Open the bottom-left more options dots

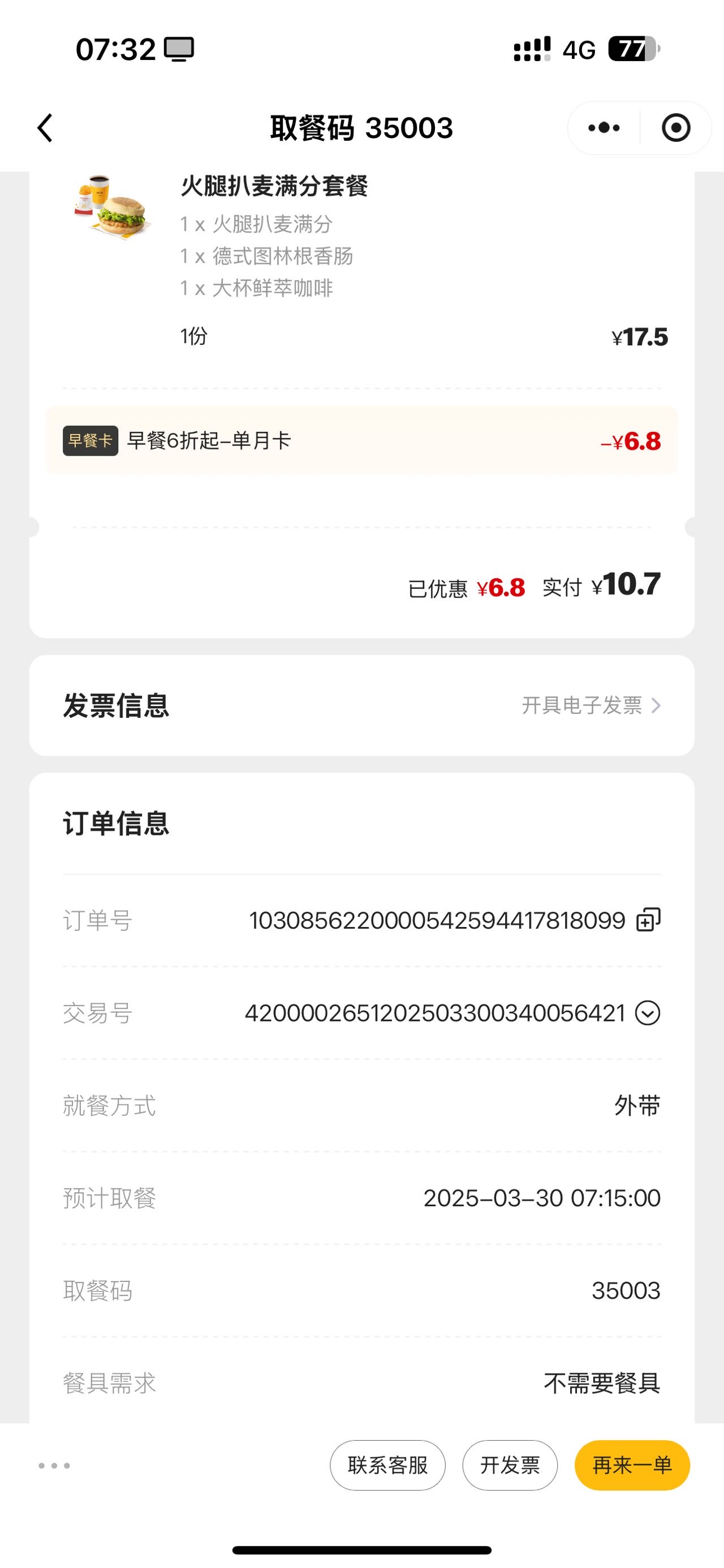(x=54, y=1465)
